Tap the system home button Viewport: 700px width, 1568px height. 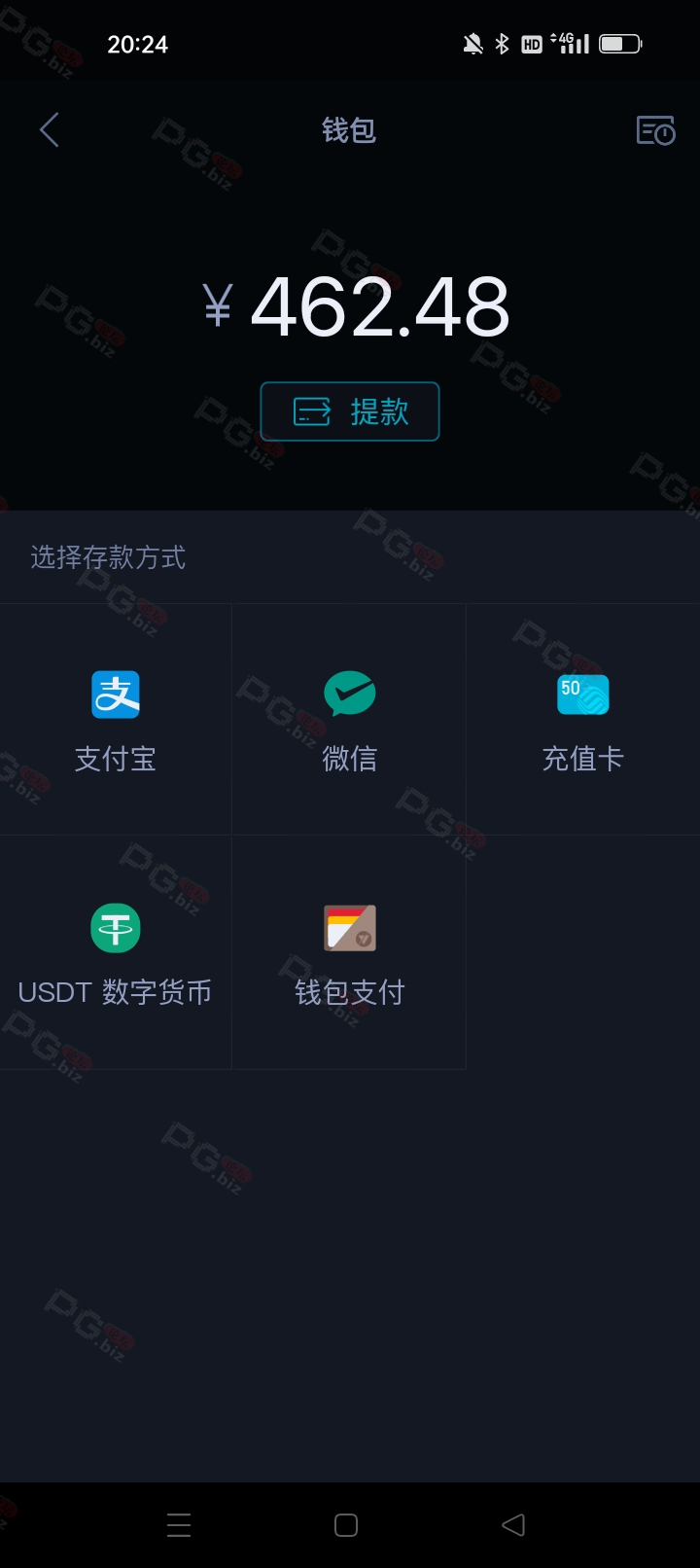346,1525
